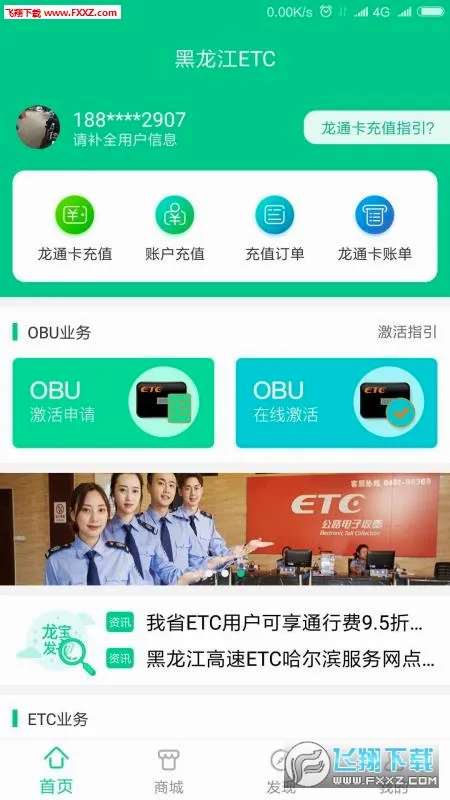View 充值订单 recharge orders
The width and height of the screenshot is (450, 800).
(x=274, y=229)
